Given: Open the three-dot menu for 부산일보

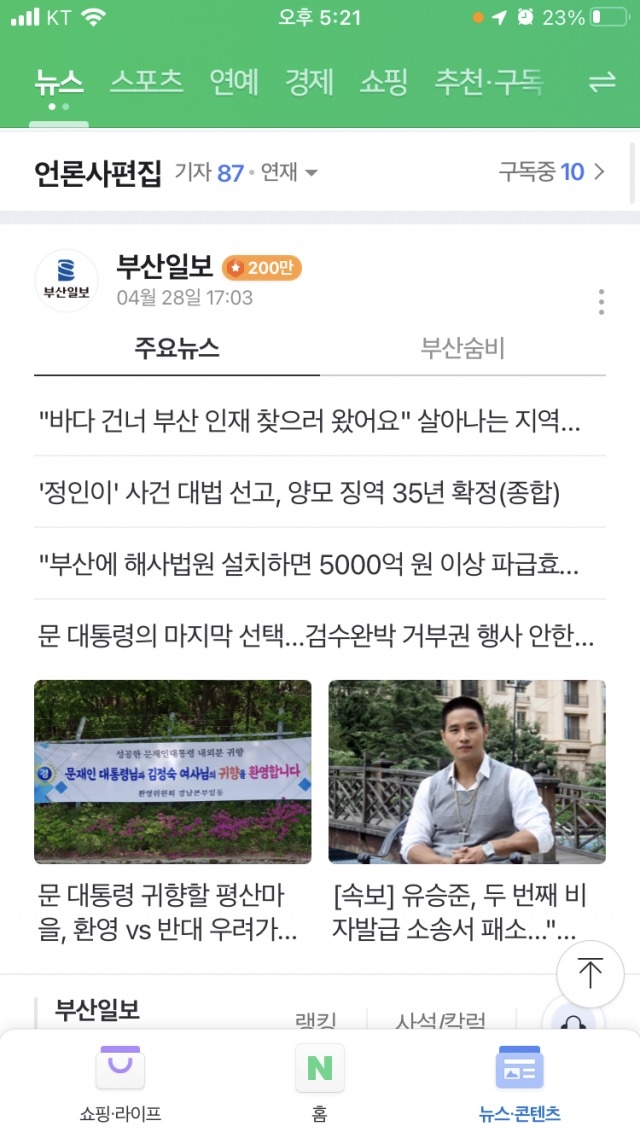Looking at the screenshot, I should [601, 301].
